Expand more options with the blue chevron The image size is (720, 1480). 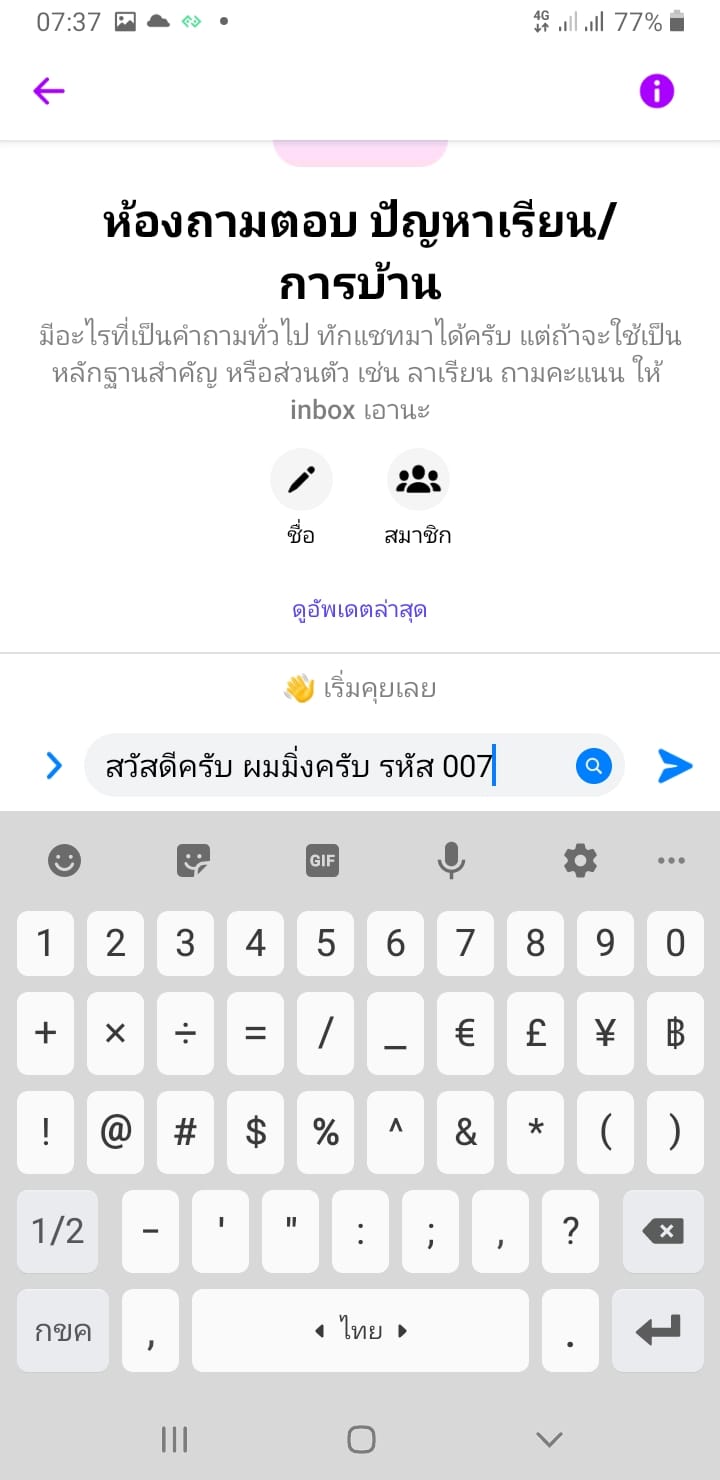pyautogui.click(x=54, y=766)
